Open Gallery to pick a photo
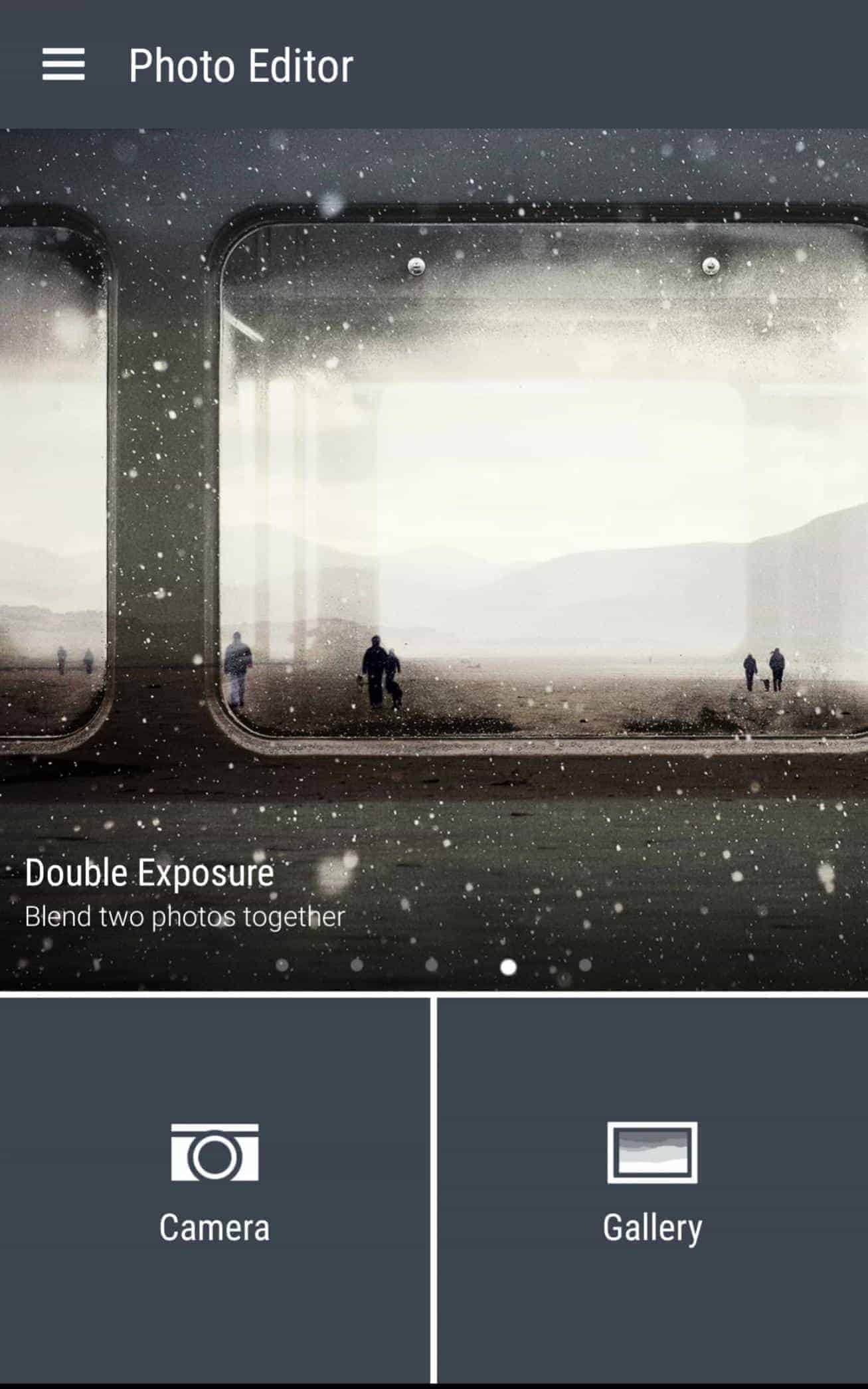This screenshot has width=868, height=1389. (x=652, y=1182)
